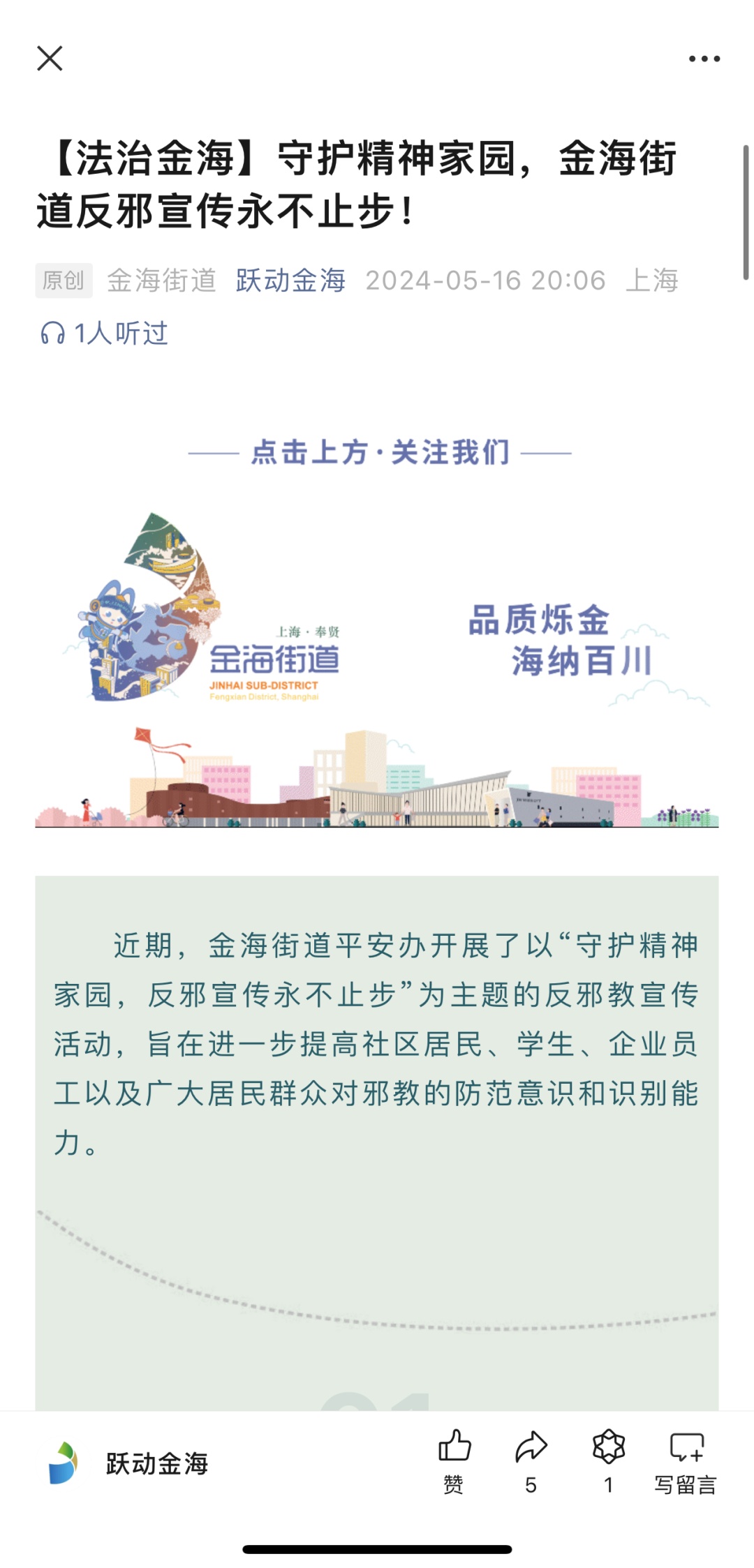Open the three-dot more options menu
This screenshot has width=754, height=1568.
click(x=704, y=59)
